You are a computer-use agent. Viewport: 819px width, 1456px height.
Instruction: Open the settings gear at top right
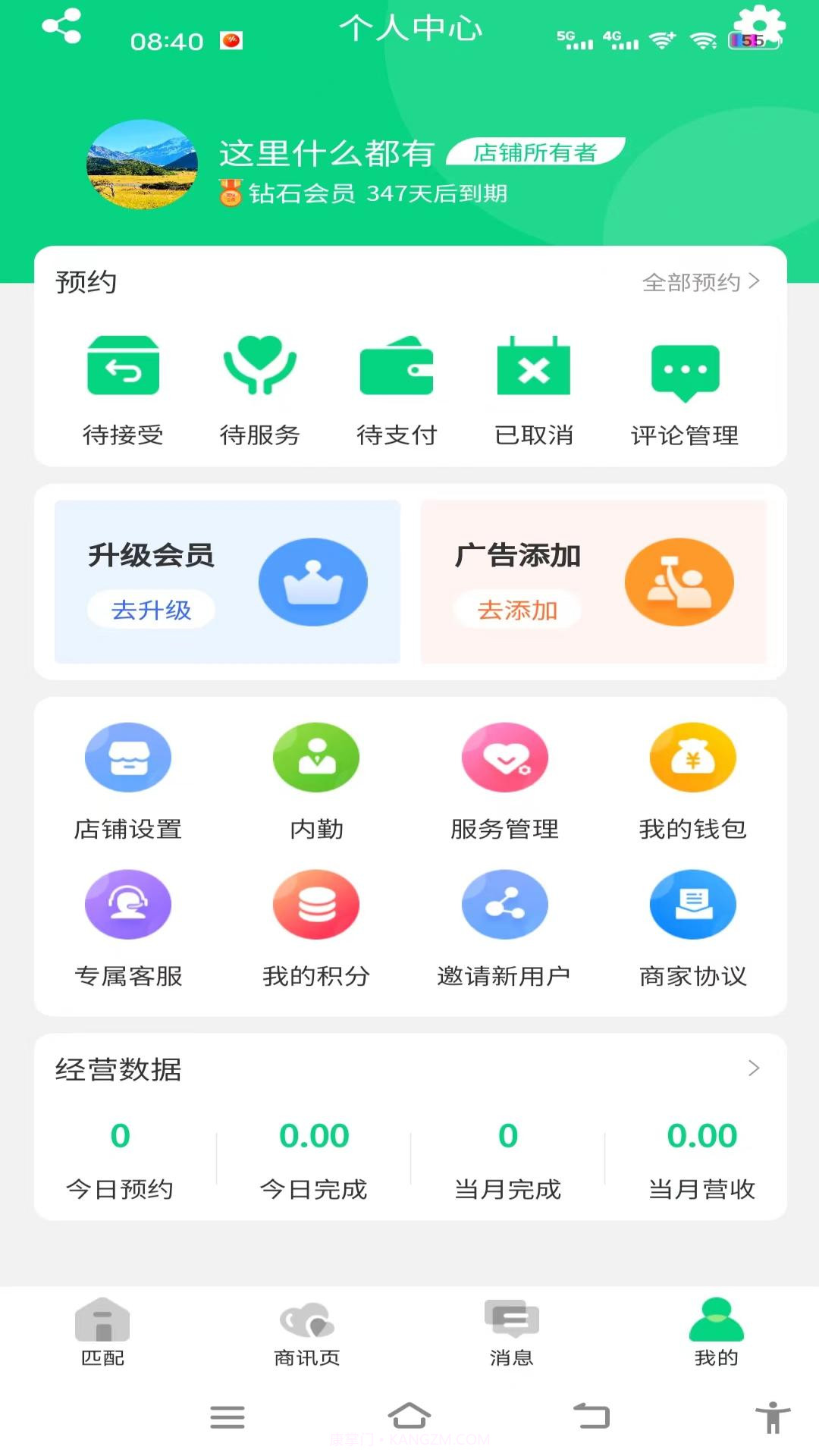764,25
